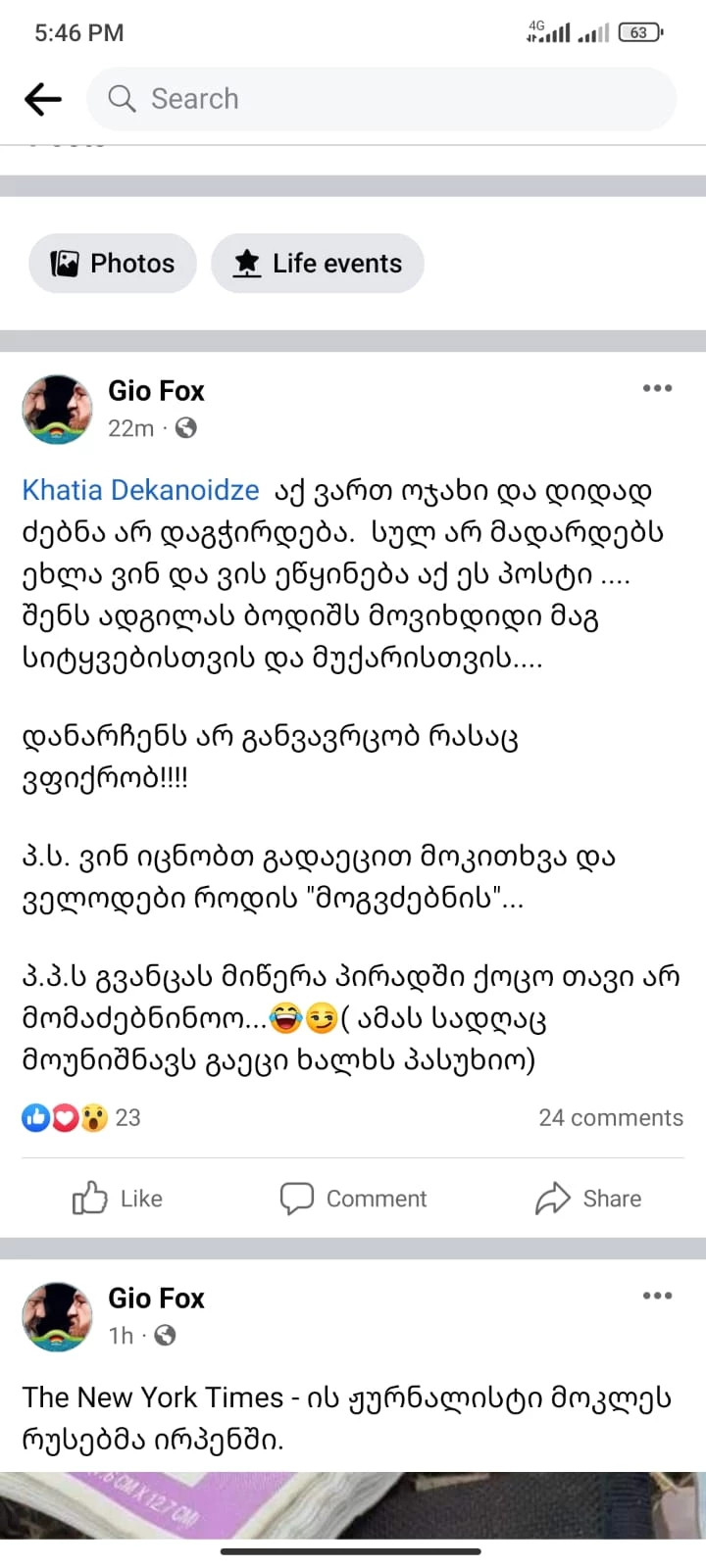The image size is (706, 1568).
Task: Open overflow menu on the 1h post
Action: point(657,1296)
